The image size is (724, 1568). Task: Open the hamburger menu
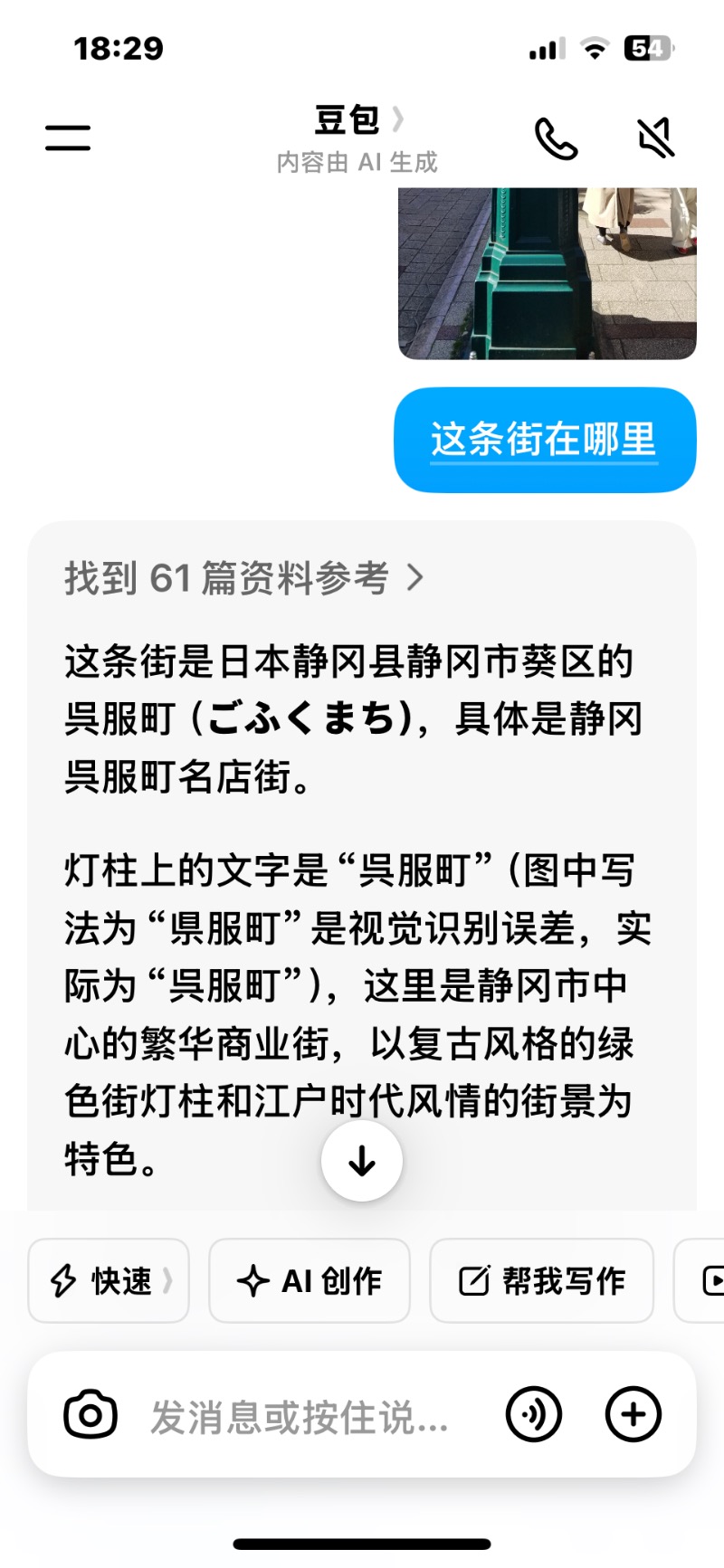pos(68,138)
